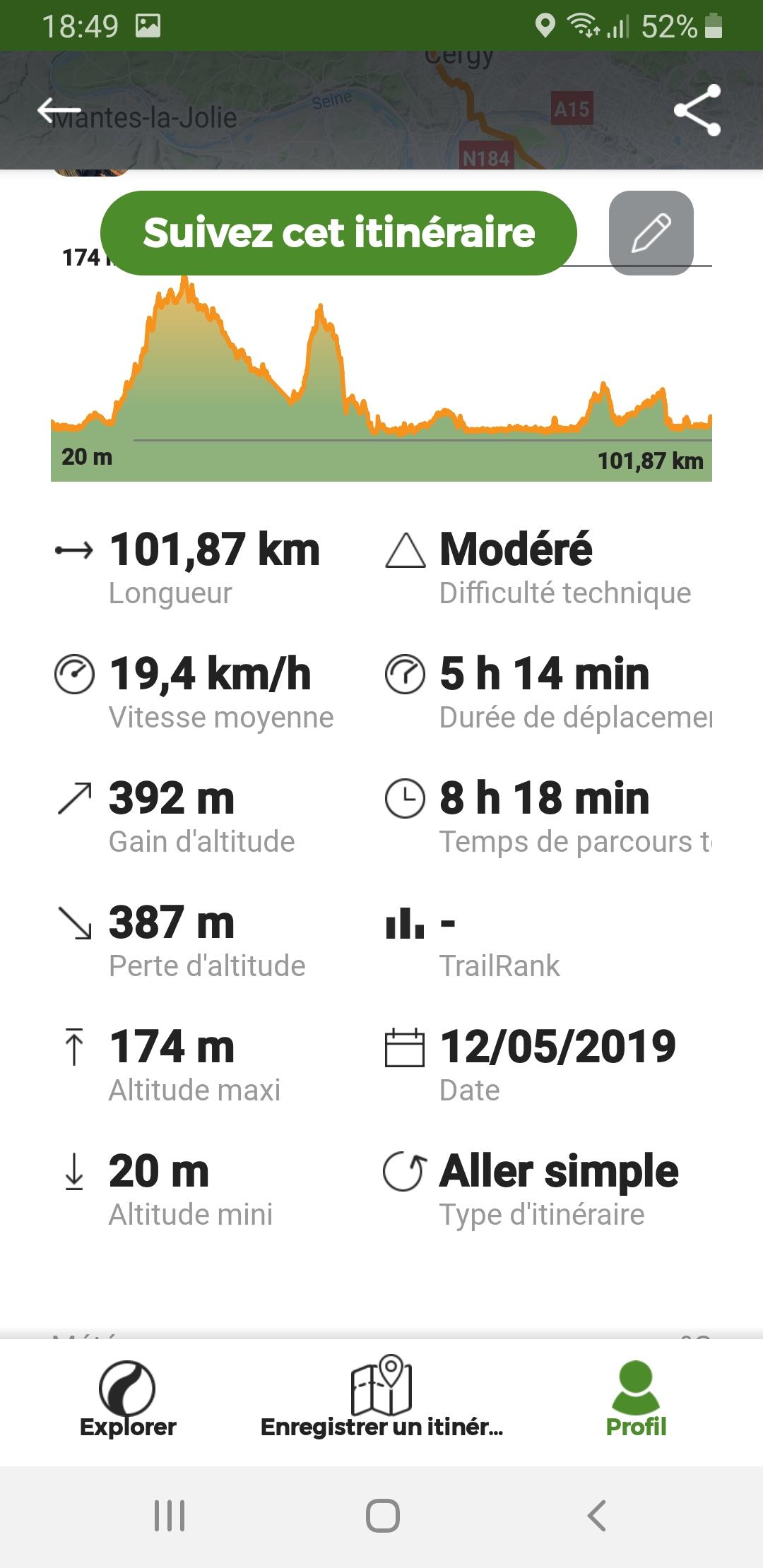Switch to the Profil tab
The image size is (763, 1568).
[x=636, y=1400]
